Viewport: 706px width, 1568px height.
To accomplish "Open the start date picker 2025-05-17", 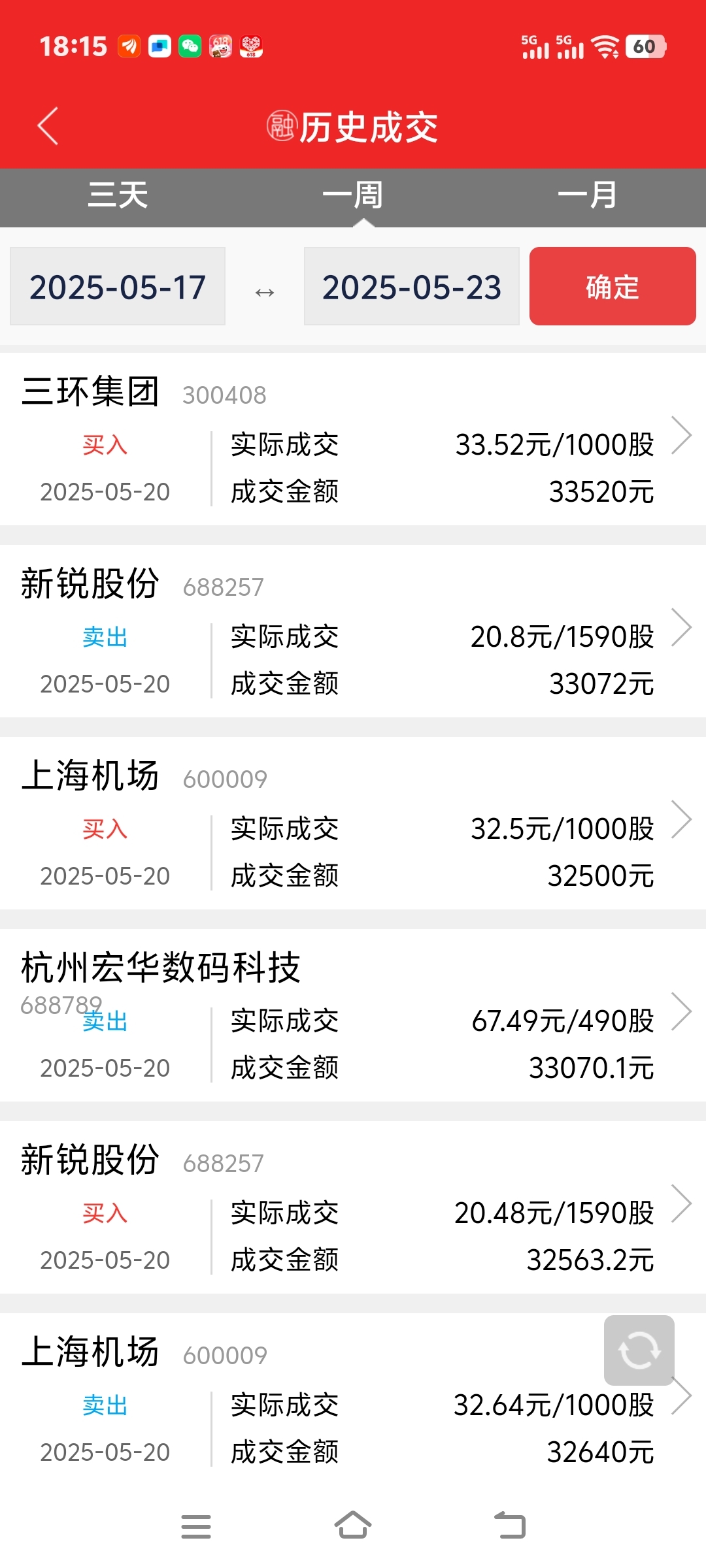I will coord(118,286).
